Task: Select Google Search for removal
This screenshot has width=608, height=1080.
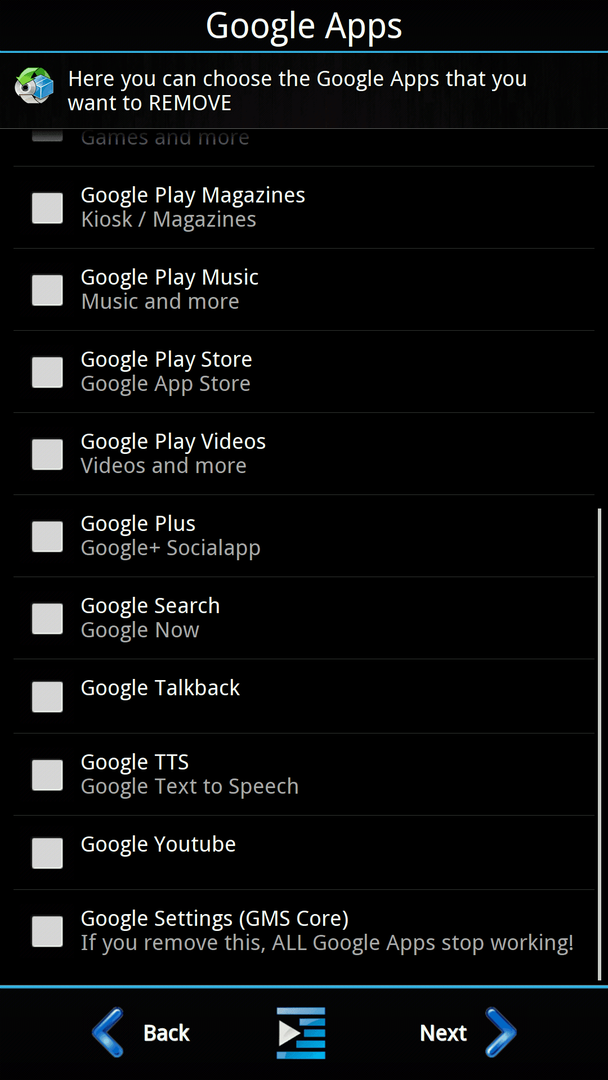Action: (48, 619)
